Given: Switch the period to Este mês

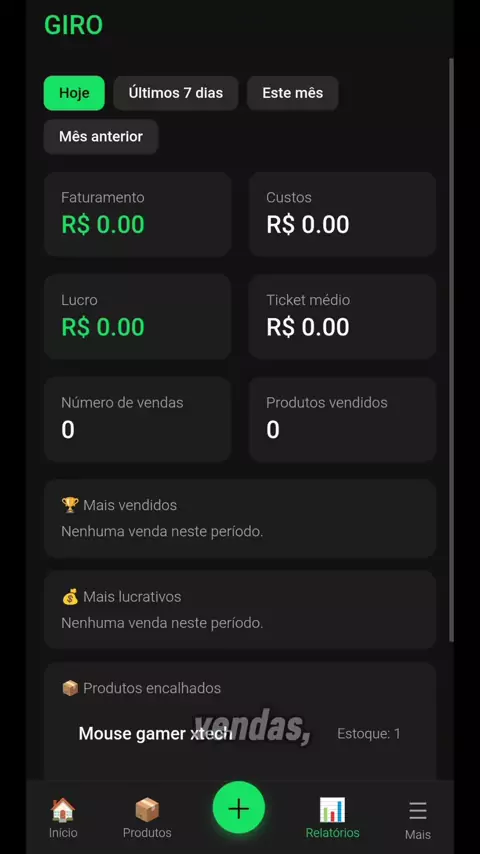Looking at the screenshot, I should coord(293,93).
